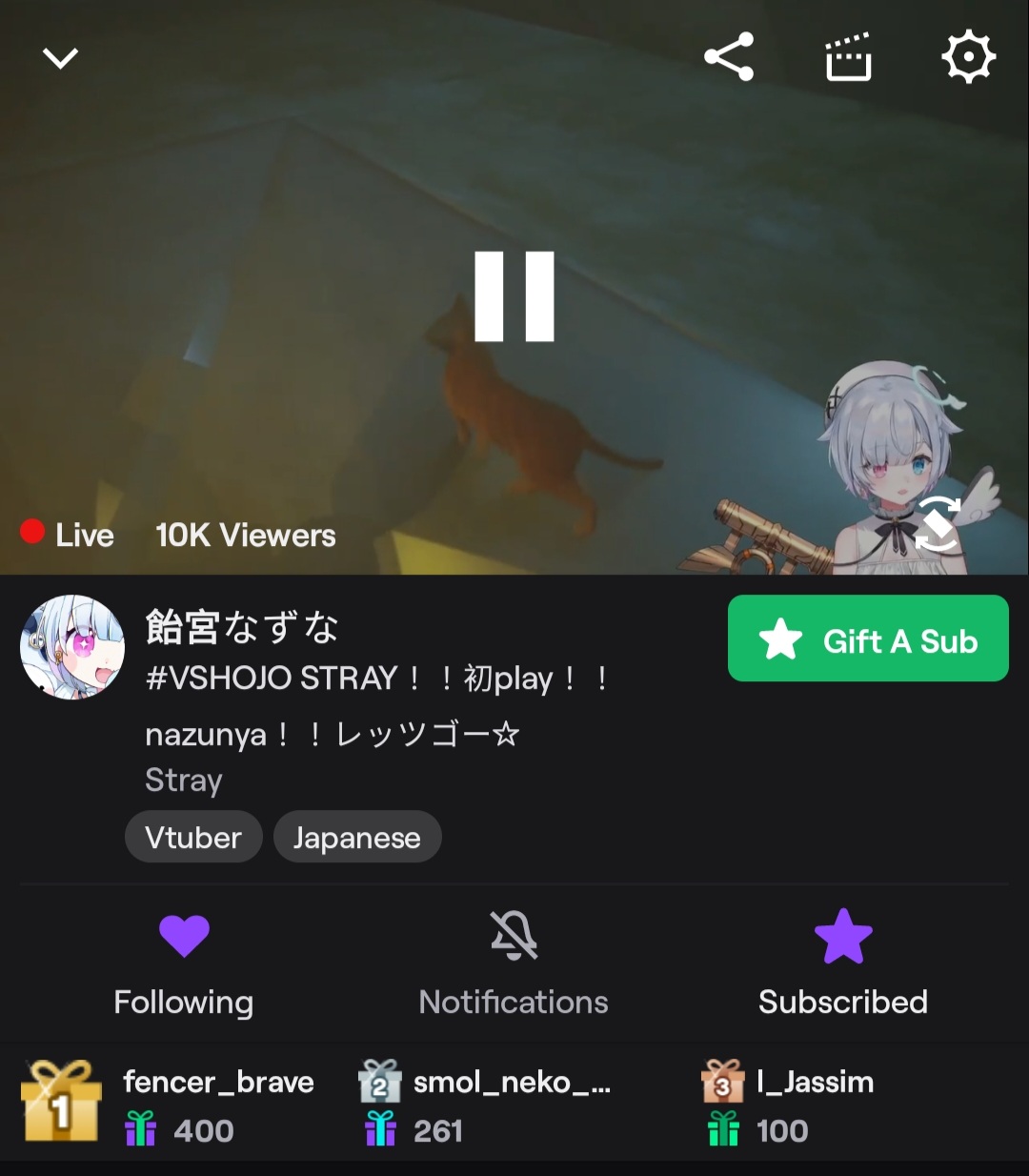Viewport: 1029px width, 1176px height.
Task: Open the streamer's profile avatar
Action: tap(72, 647)
